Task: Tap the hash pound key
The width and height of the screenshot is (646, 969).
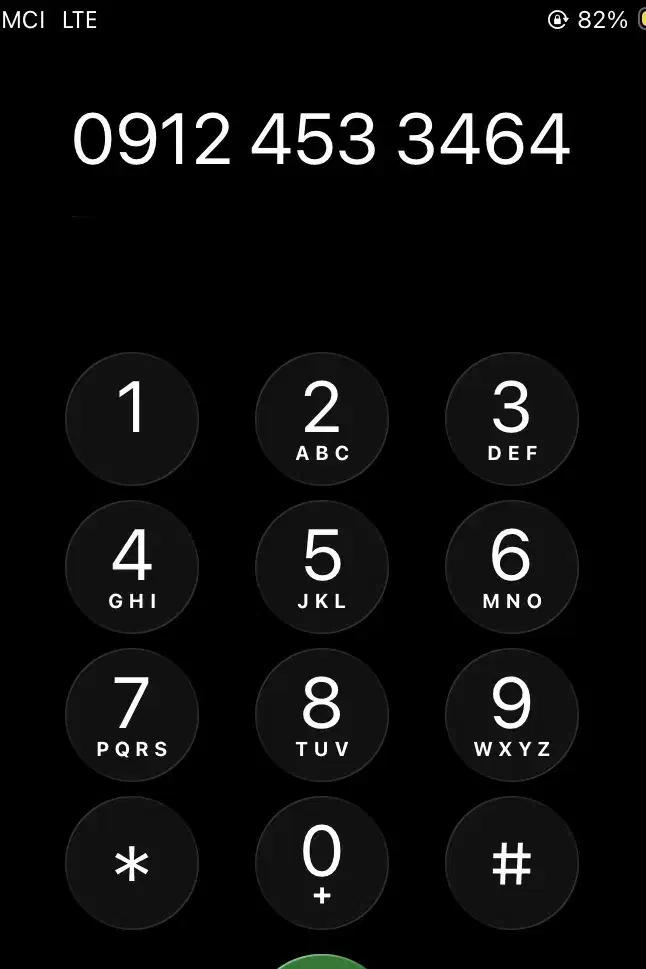Action: (512, 863)
